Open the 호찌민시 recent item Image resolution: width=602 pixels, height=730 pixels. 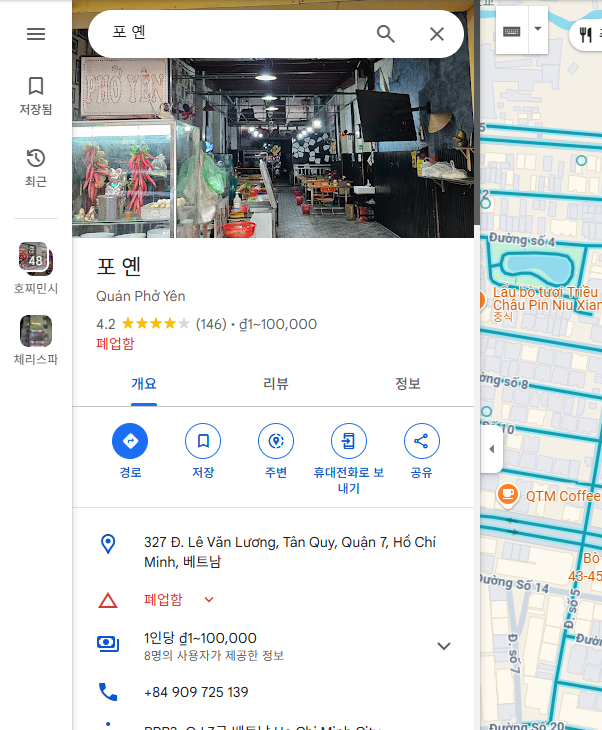point(36,267)
